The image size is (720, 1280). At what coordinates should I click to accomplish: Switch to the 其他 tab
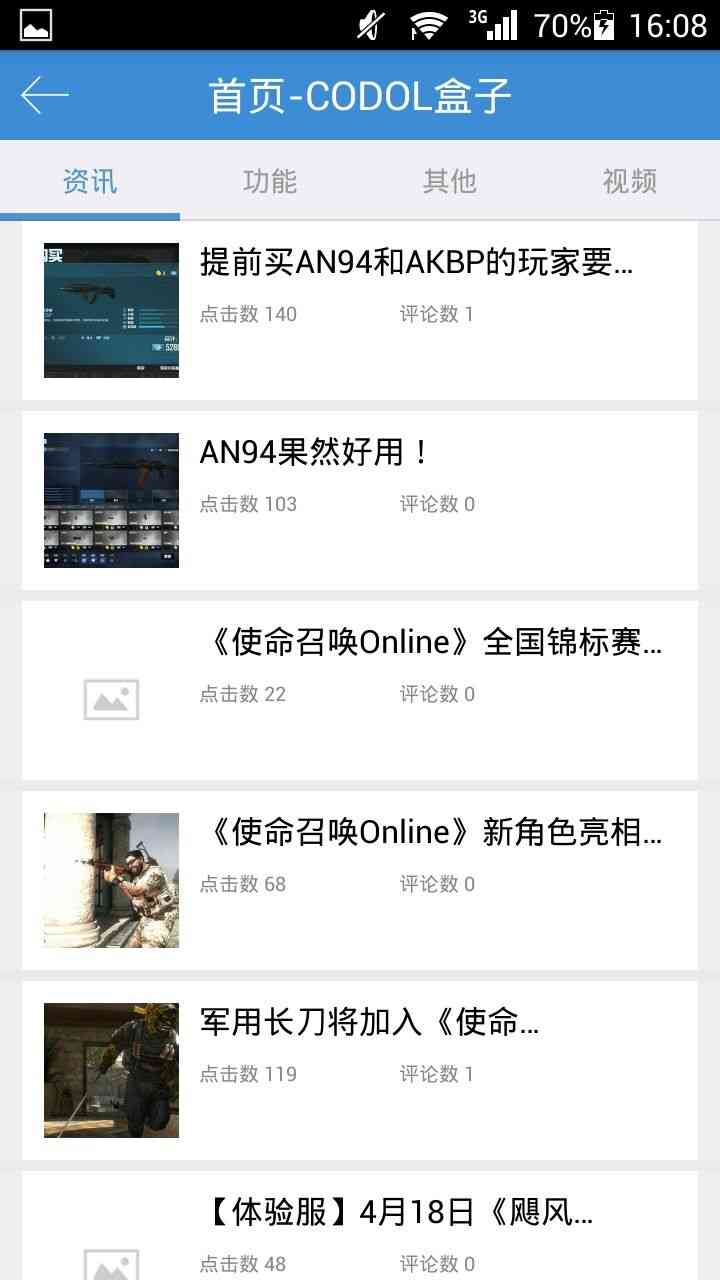pos(449,181)
